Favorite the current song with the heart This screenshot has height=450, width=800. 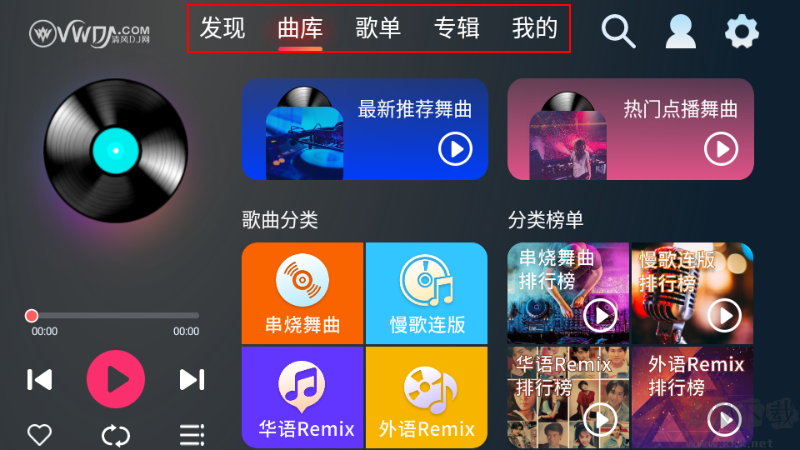pyautogui.click(x=39, y=434)
